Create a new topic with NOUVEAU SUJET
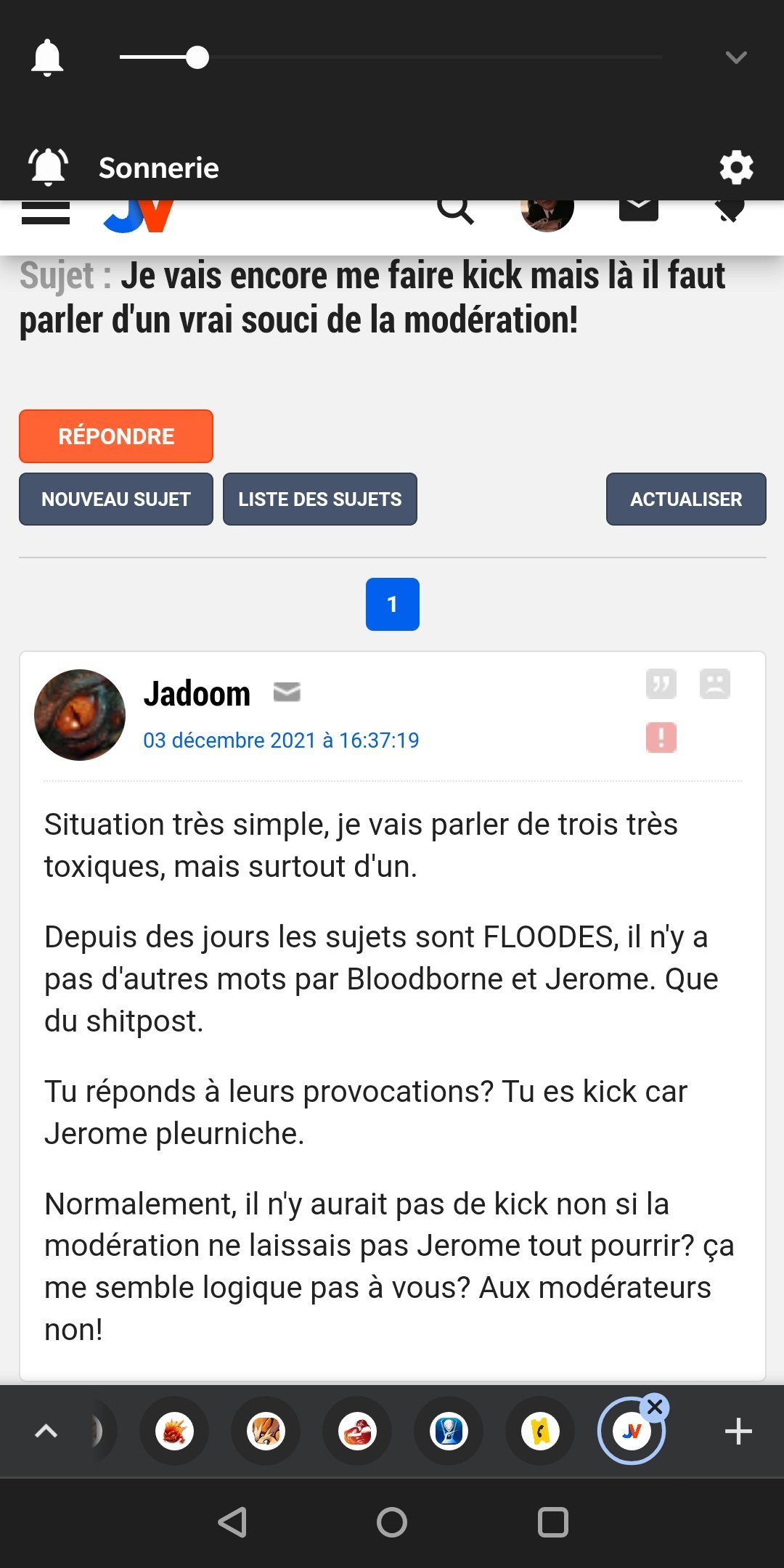Screen dimensions: 784x1568 (116, 499)
